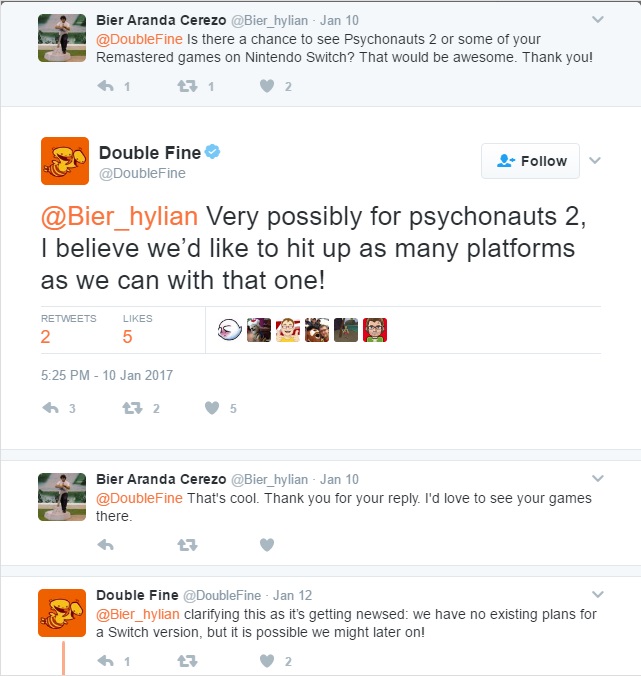Reply to Bier's "That's cool" tweet

105,545
